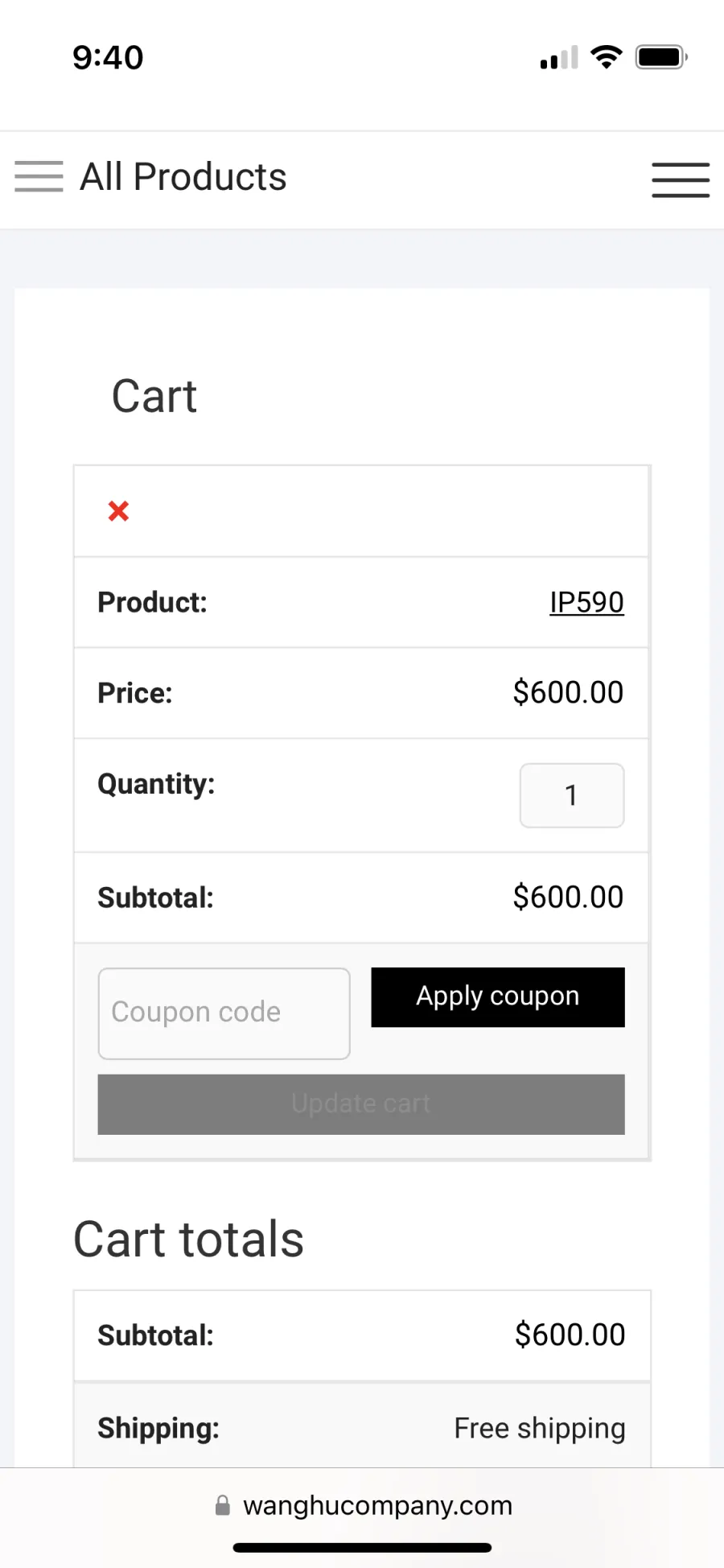Open the All Products menu
This screenshot has width=724, height=1568.
tap(150, 177)
